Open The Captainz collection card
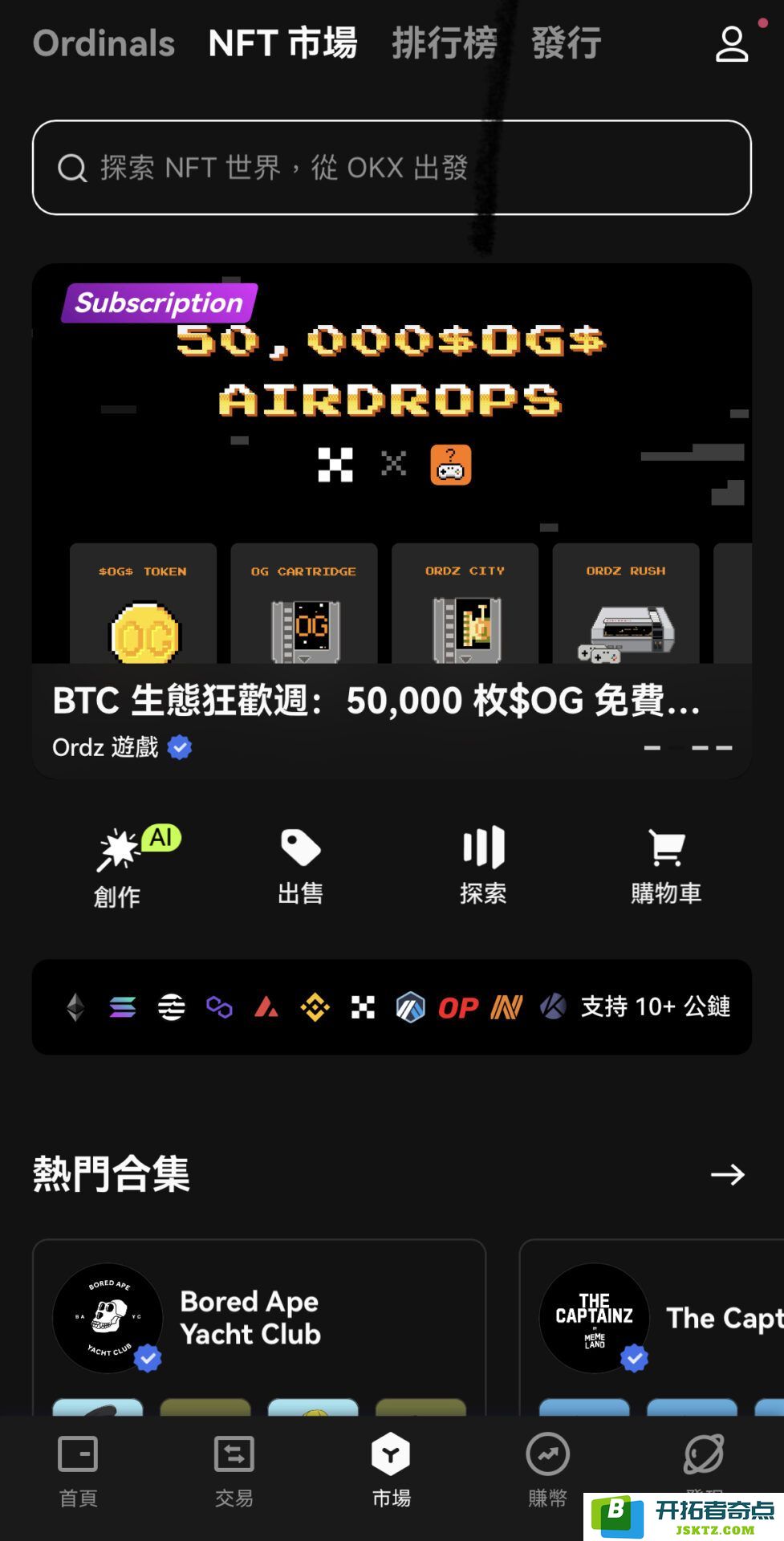The width and height of the screenshot is (784, 1541). [652, 1327]
